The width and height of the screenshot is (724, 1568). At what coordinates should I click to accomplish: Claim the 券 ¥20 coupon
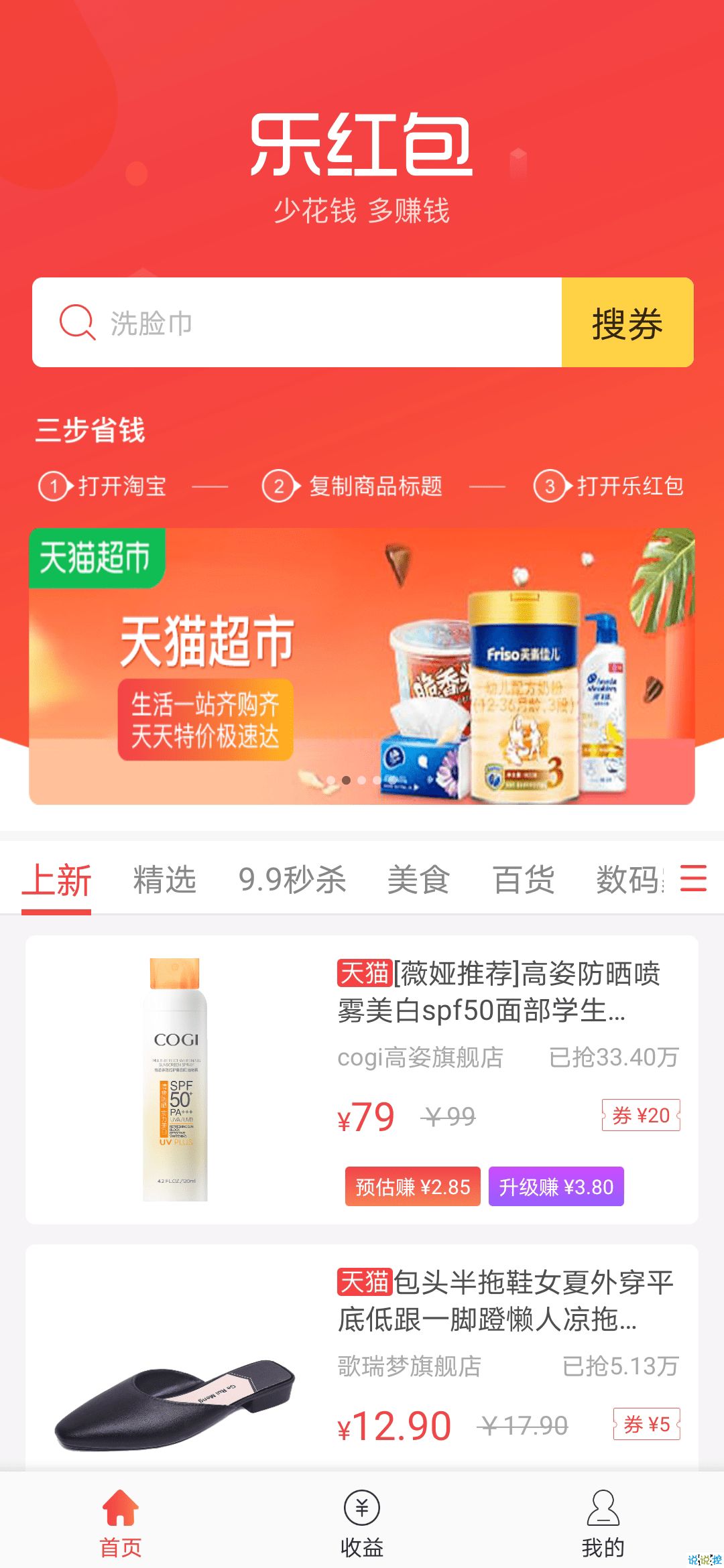coord(641,1115)
